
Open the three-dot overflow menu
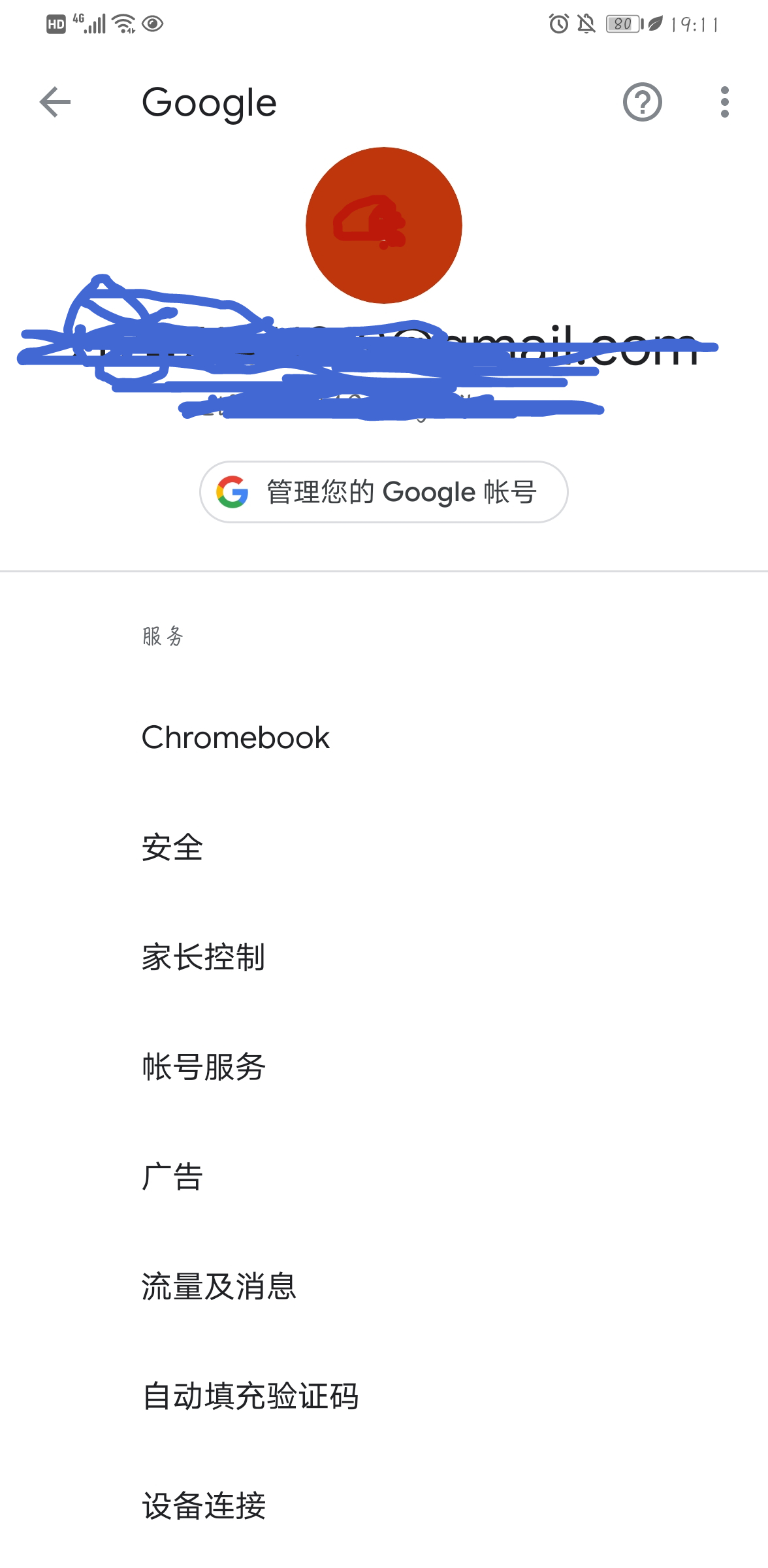724,103
